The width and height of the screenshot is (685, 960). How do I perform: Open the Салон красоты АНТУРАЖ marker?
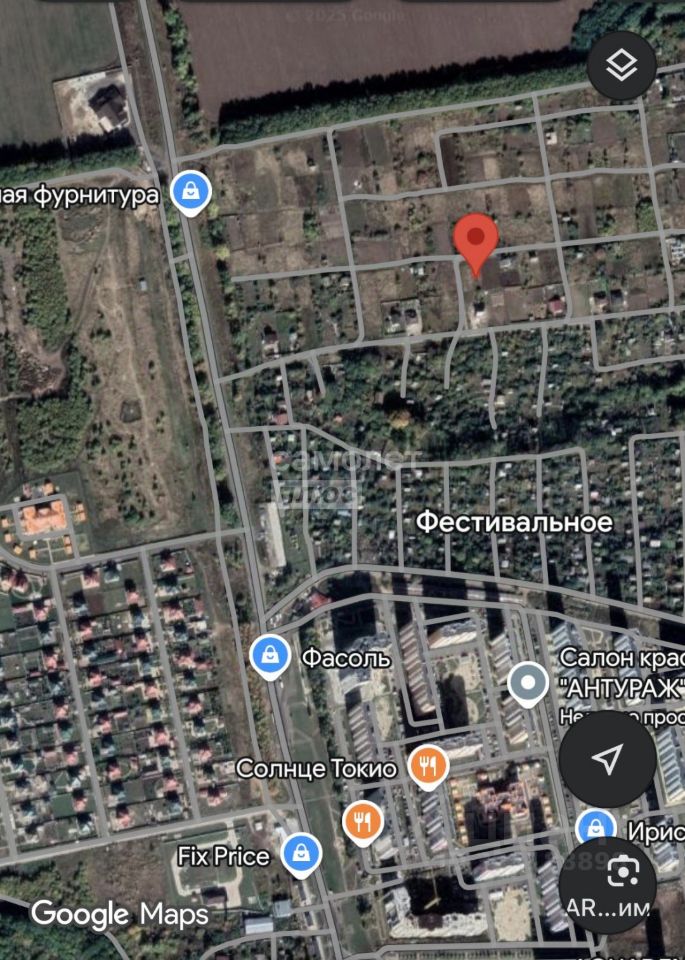(x=527, y=684)
